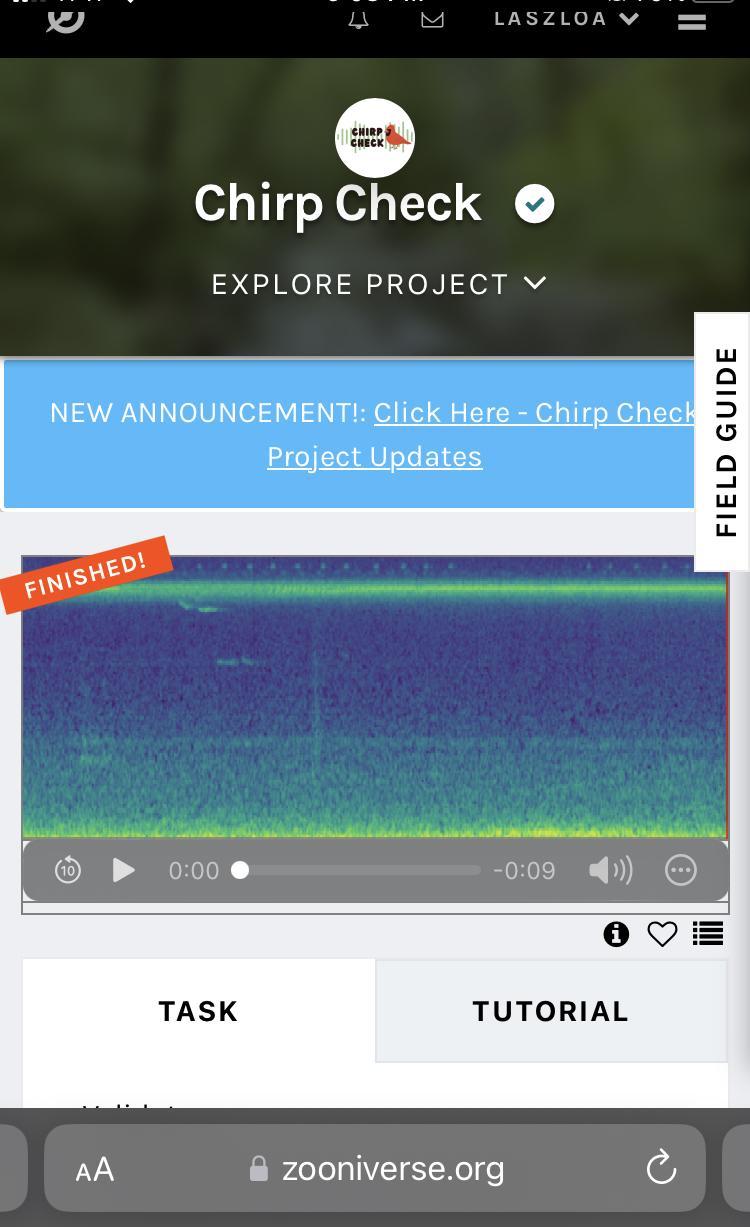750x1227 pixels.
Task: Open Safari reader text size options
Action: (x=95, y=1169)
